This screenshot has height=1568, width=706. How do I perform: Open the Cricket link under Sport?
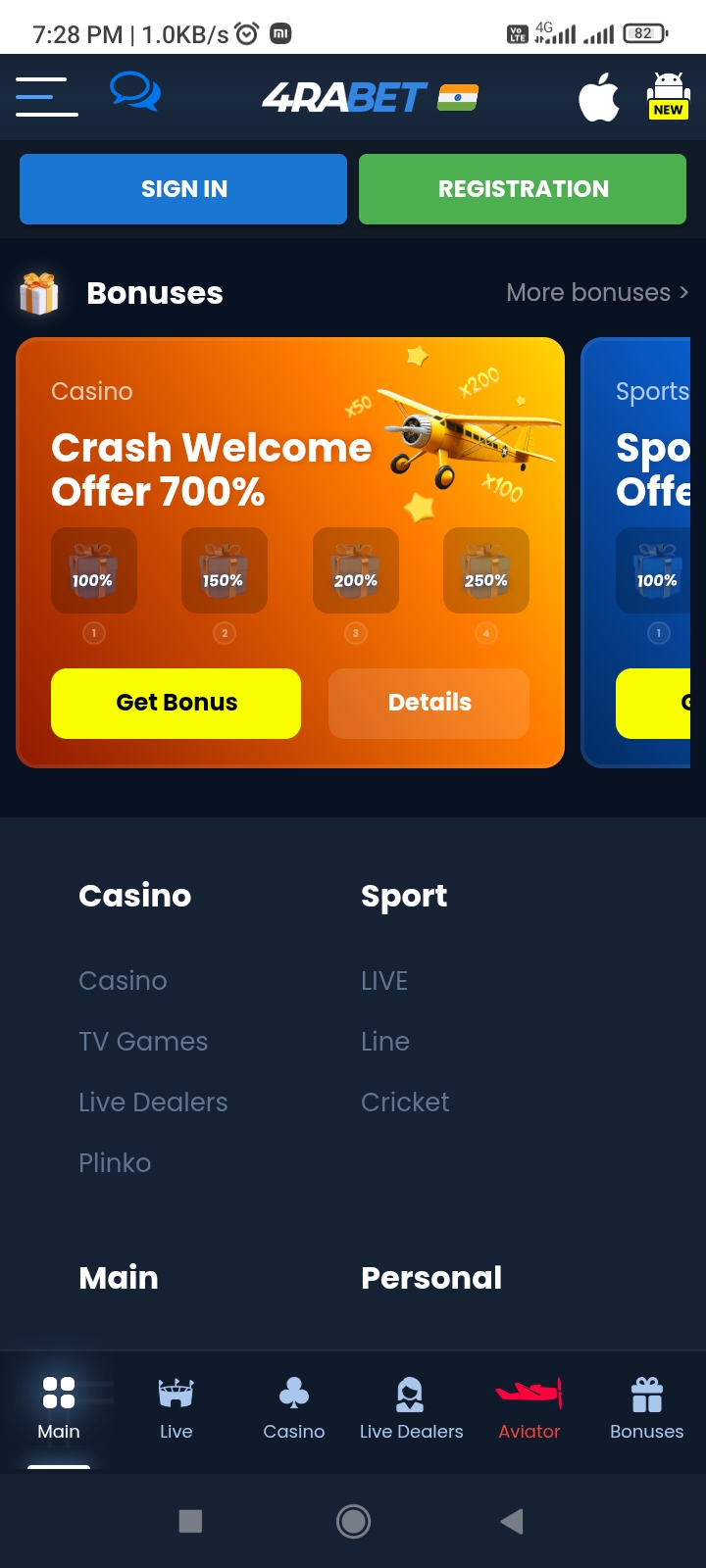pos(405,1102)
